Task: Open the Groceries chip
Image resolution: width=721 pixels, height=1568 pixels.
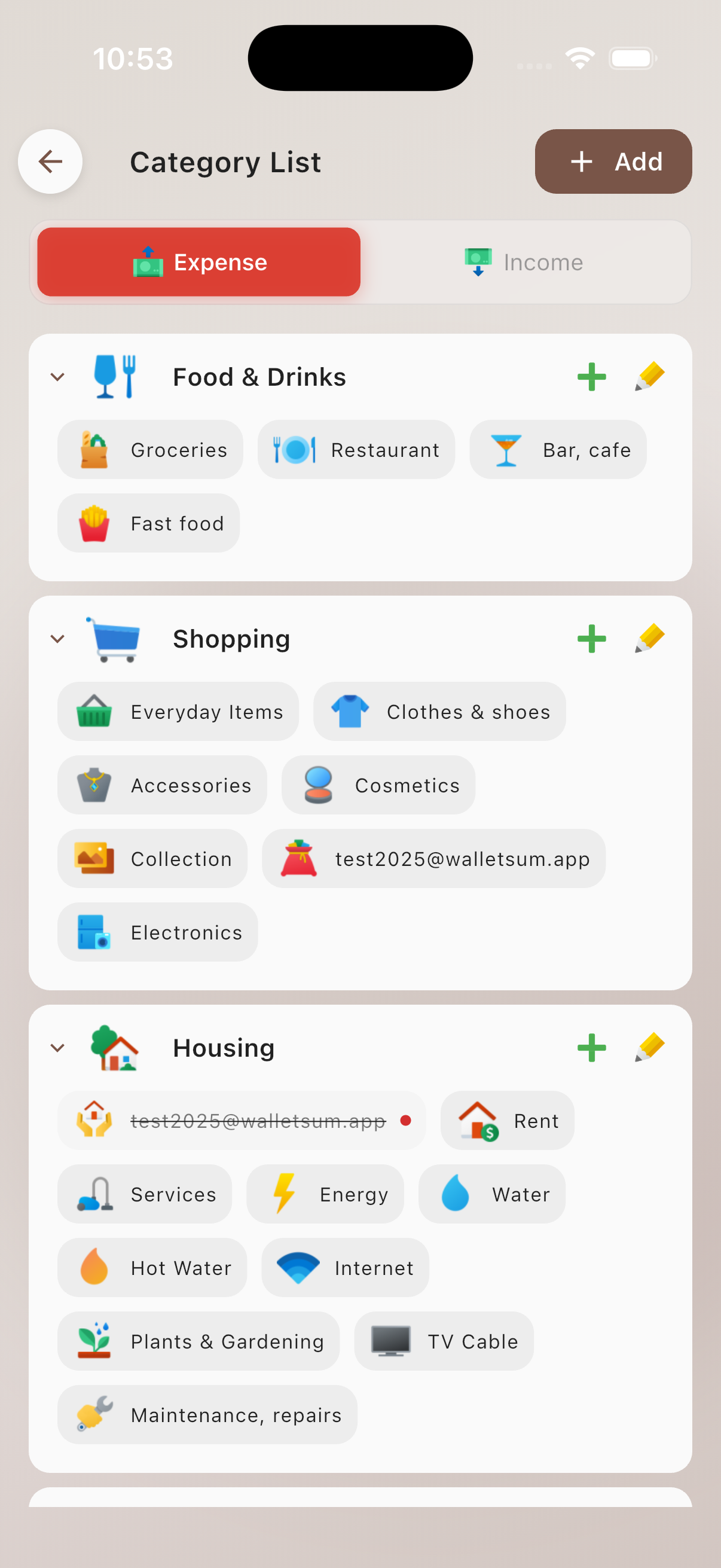Action: click(x=150, y=450)
